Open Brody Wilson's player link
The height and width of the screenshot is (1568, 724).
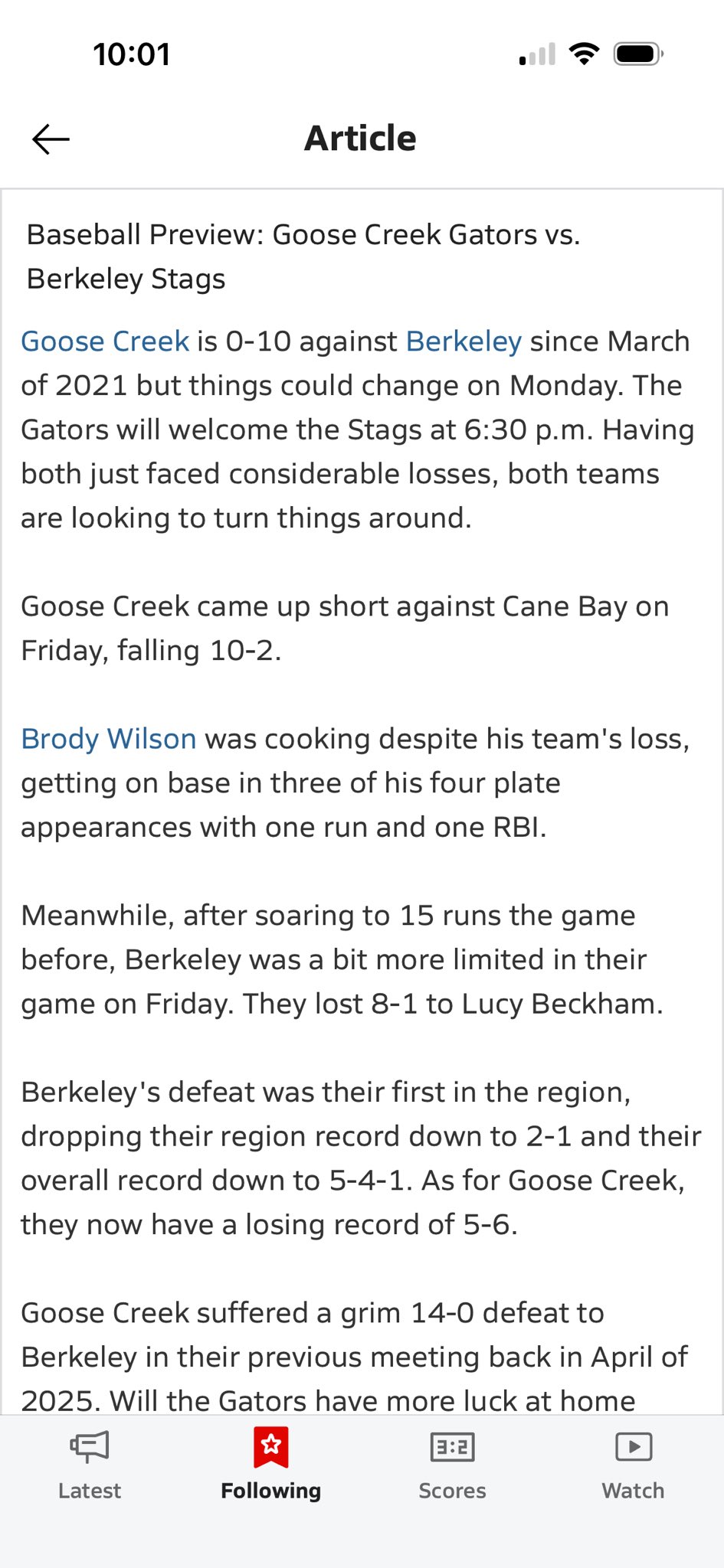point(108,739)
